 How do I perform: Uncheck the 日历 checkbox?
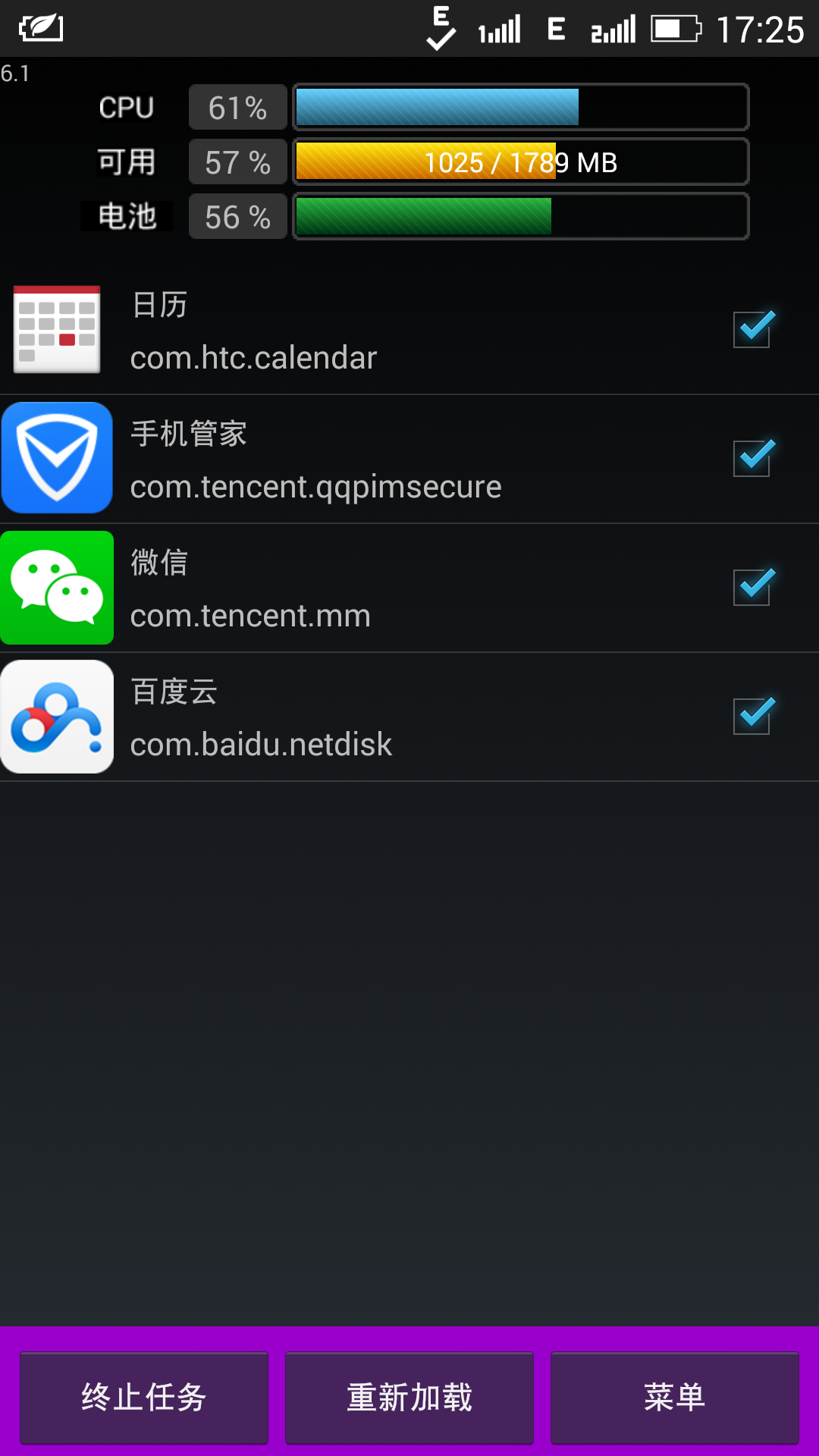pyautogui.click(x=752, y=329)
